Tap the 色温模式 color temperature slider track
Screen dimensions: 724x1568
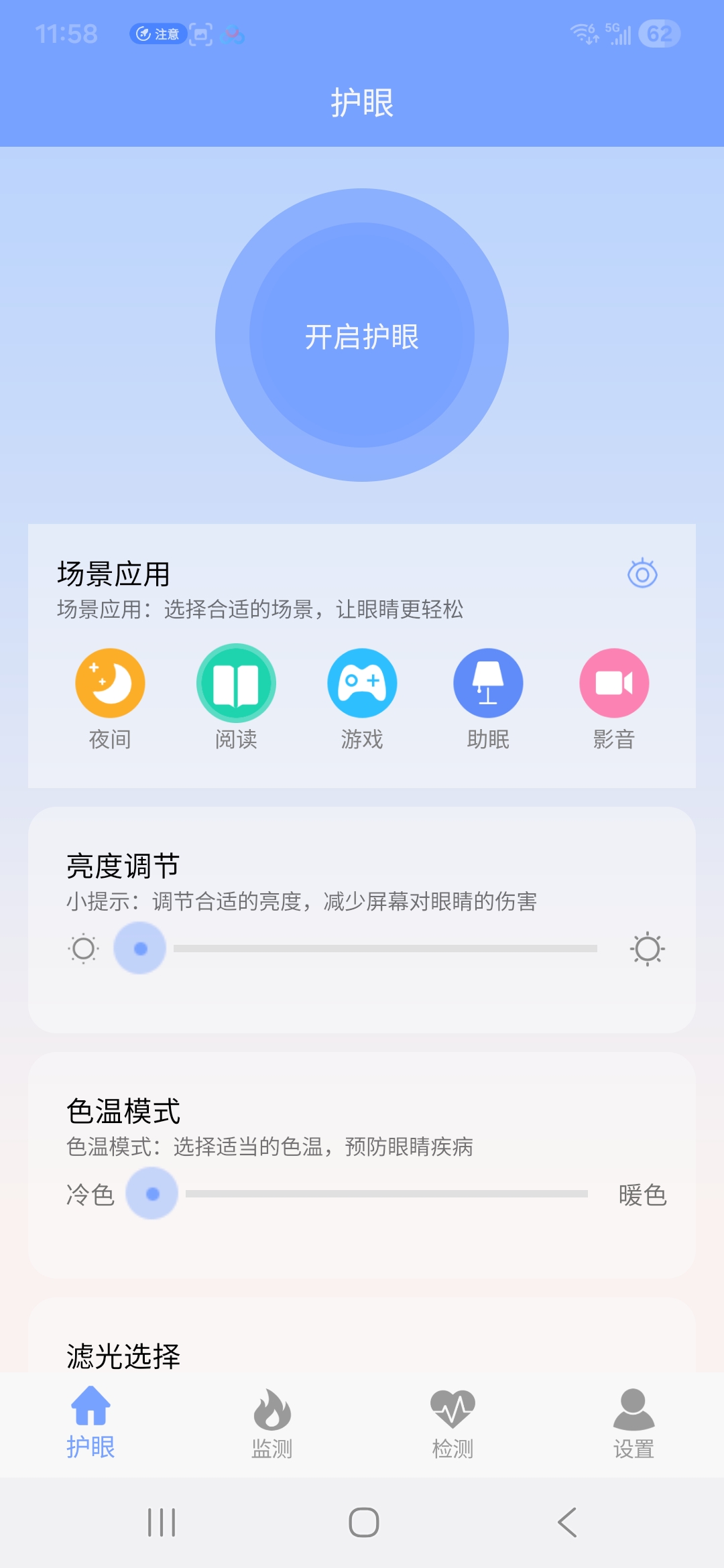[x=387, y=1193]
